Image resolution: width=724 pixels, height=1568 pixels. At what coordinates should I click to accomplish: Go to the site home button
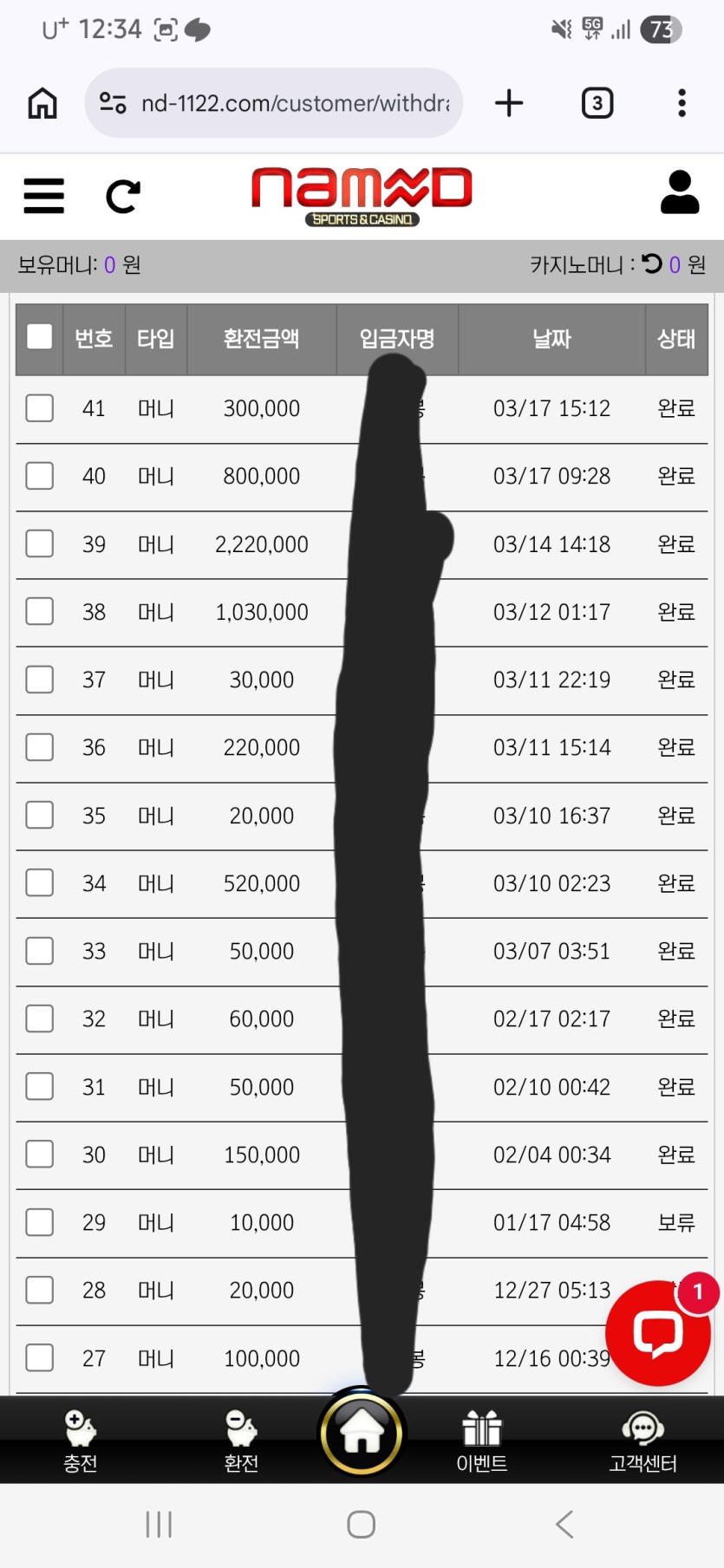coord(362,1433)
